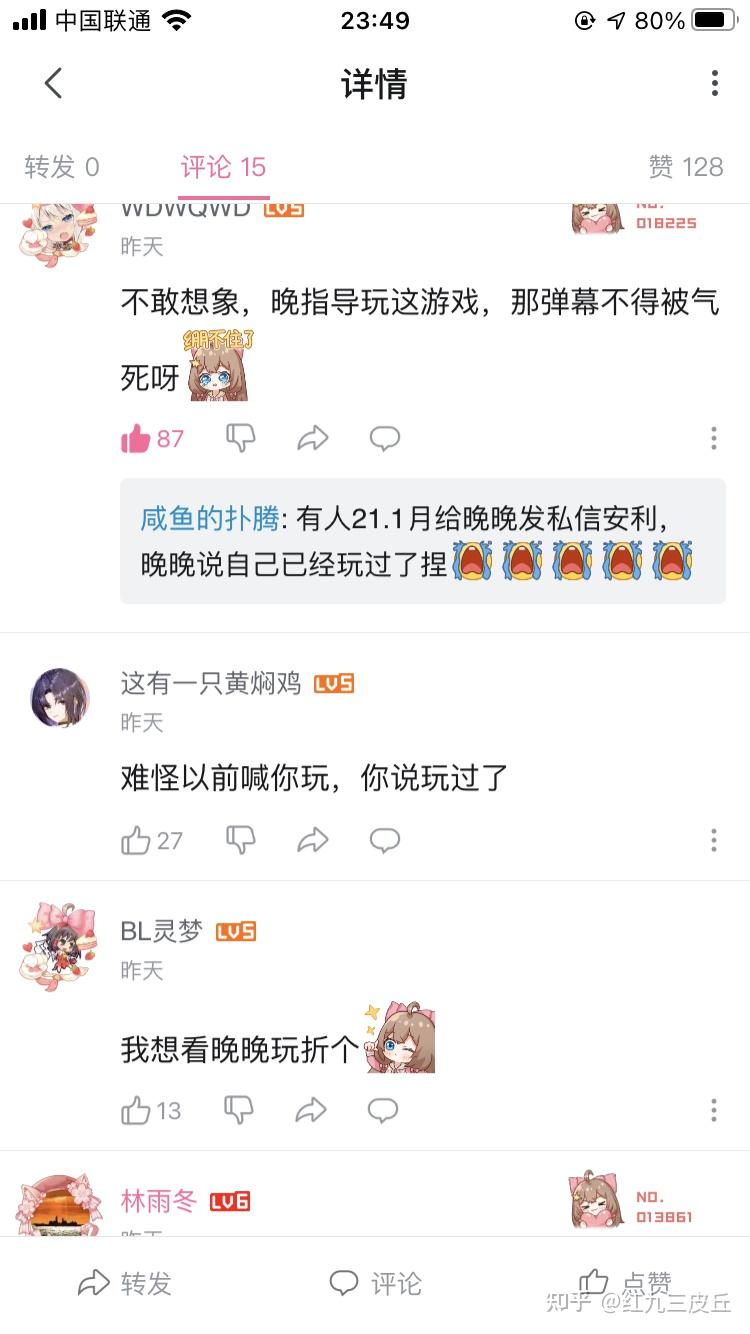Click the dislike icon under WDWQWD's comment
The width and height of the screenshot is (750, 1334).
pos(240,438)
